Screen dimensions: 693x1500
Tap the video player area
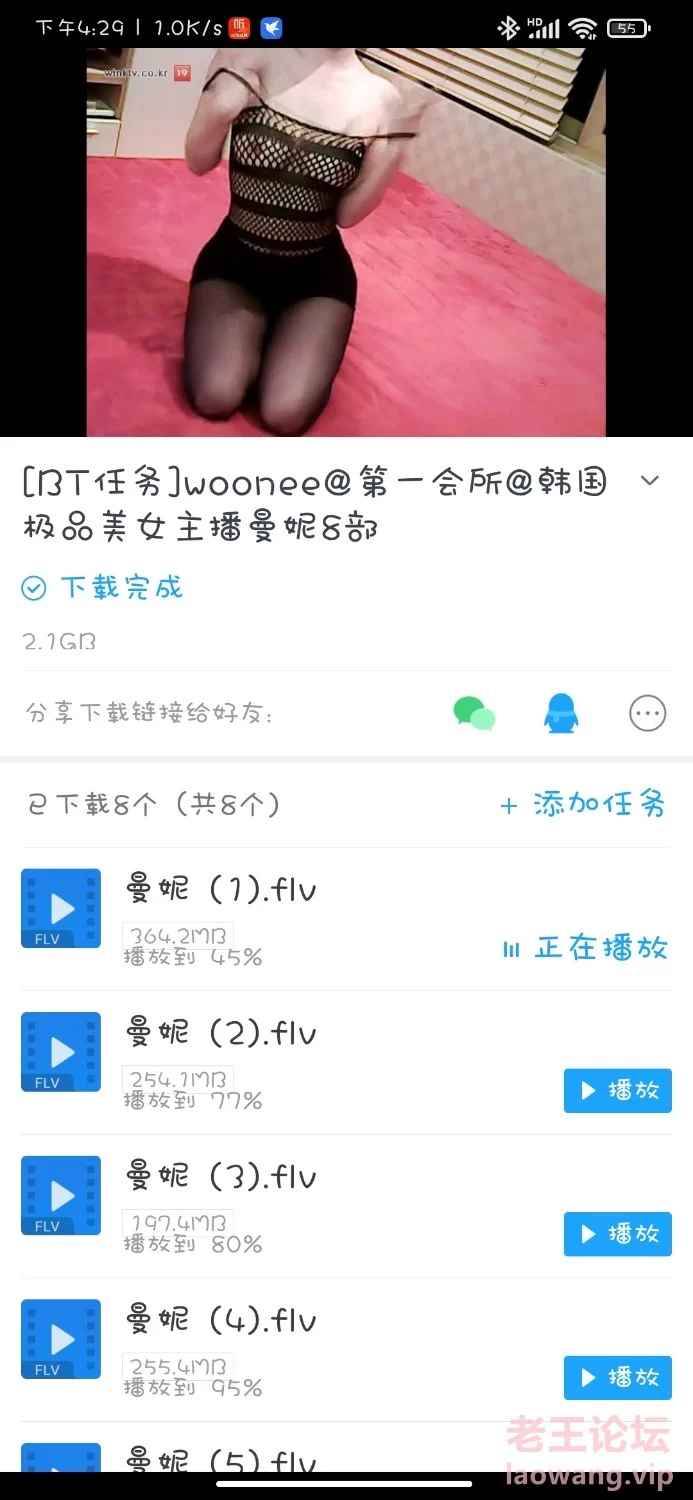coord(346,242)
